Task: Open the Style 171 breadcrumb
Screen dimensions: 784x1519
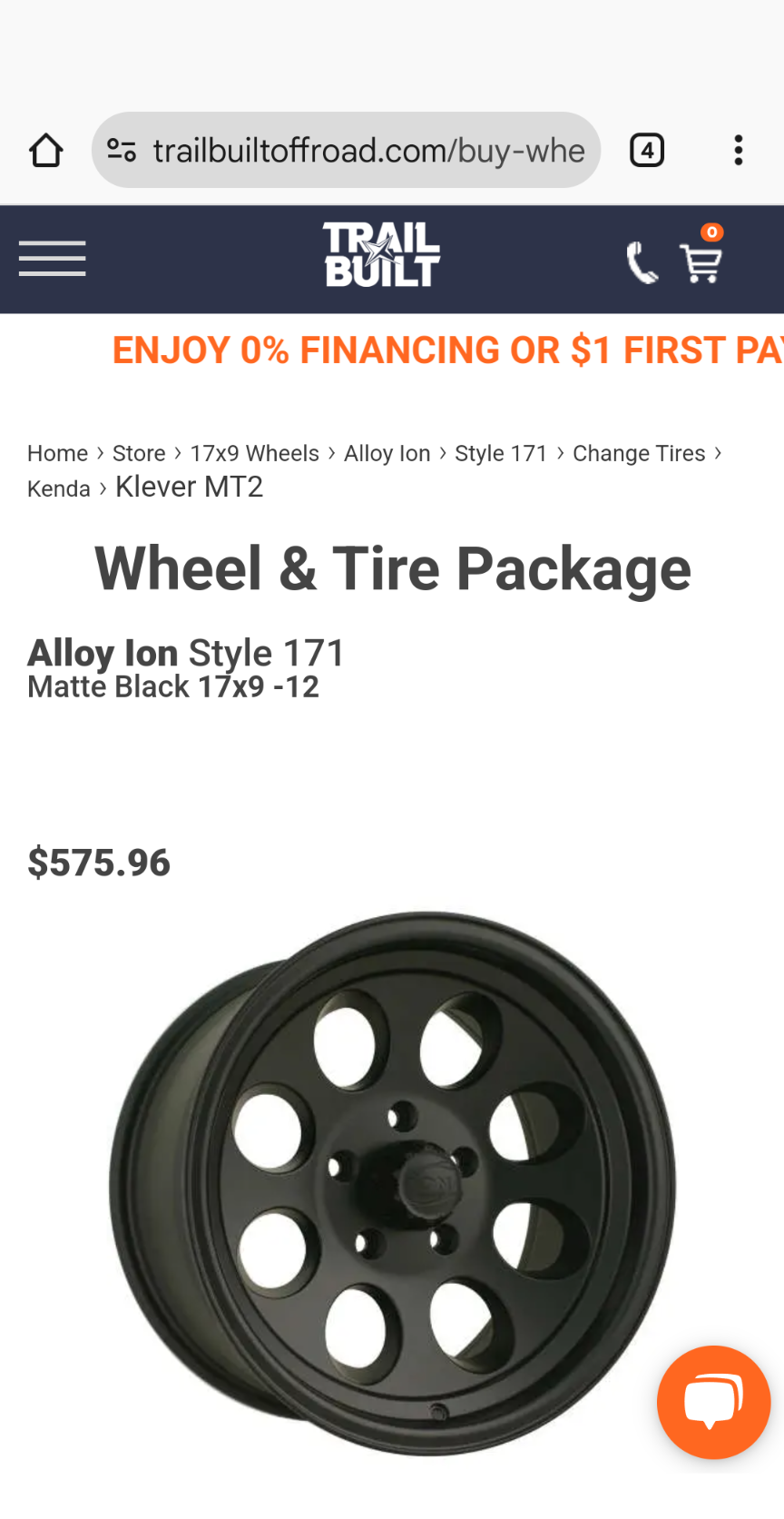Action: coord(501,453)
